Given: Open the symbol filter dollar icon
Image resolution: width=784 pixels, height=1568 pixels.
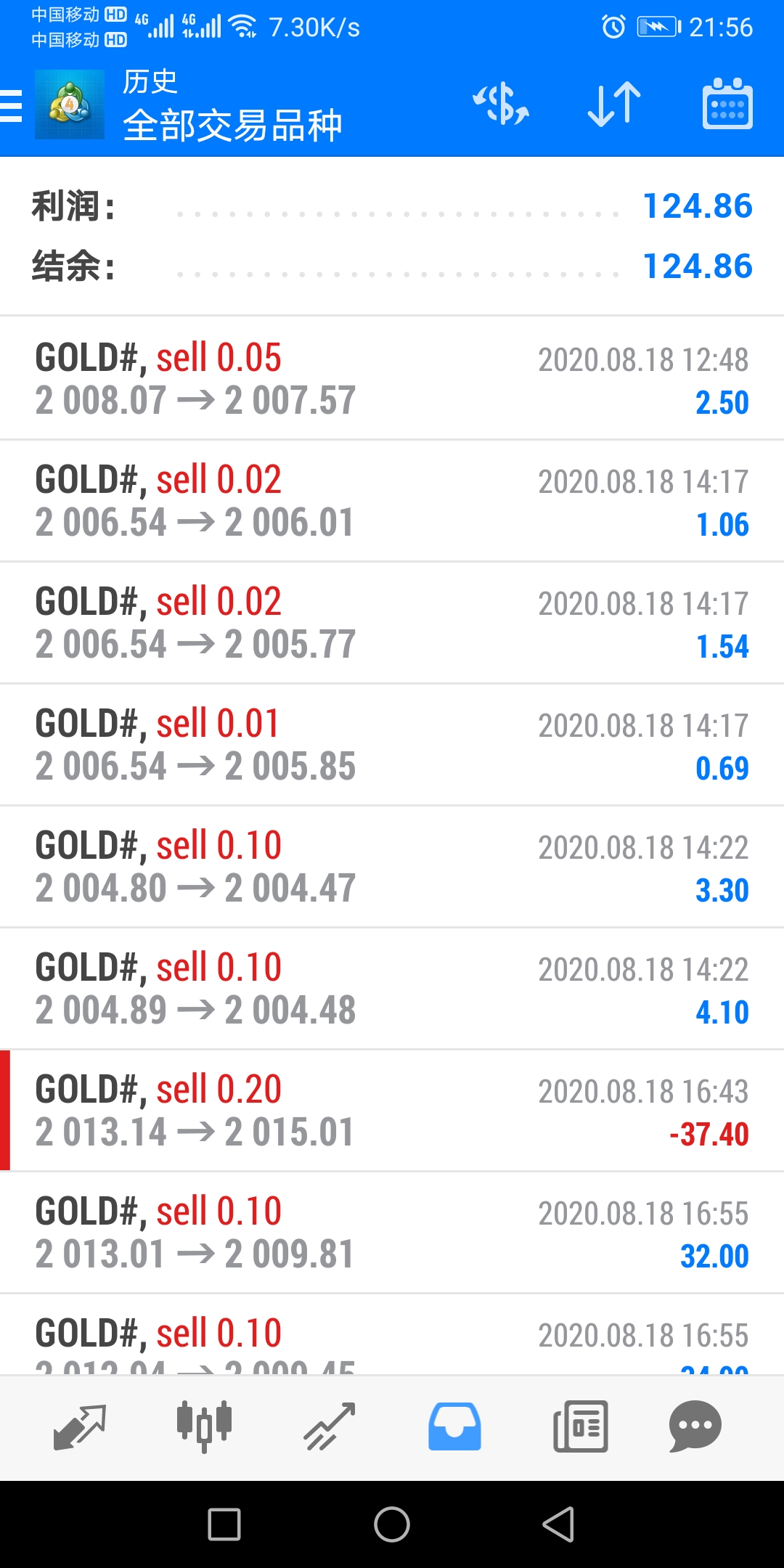Looking at the screenshot, I should click(x=501, y=104).
